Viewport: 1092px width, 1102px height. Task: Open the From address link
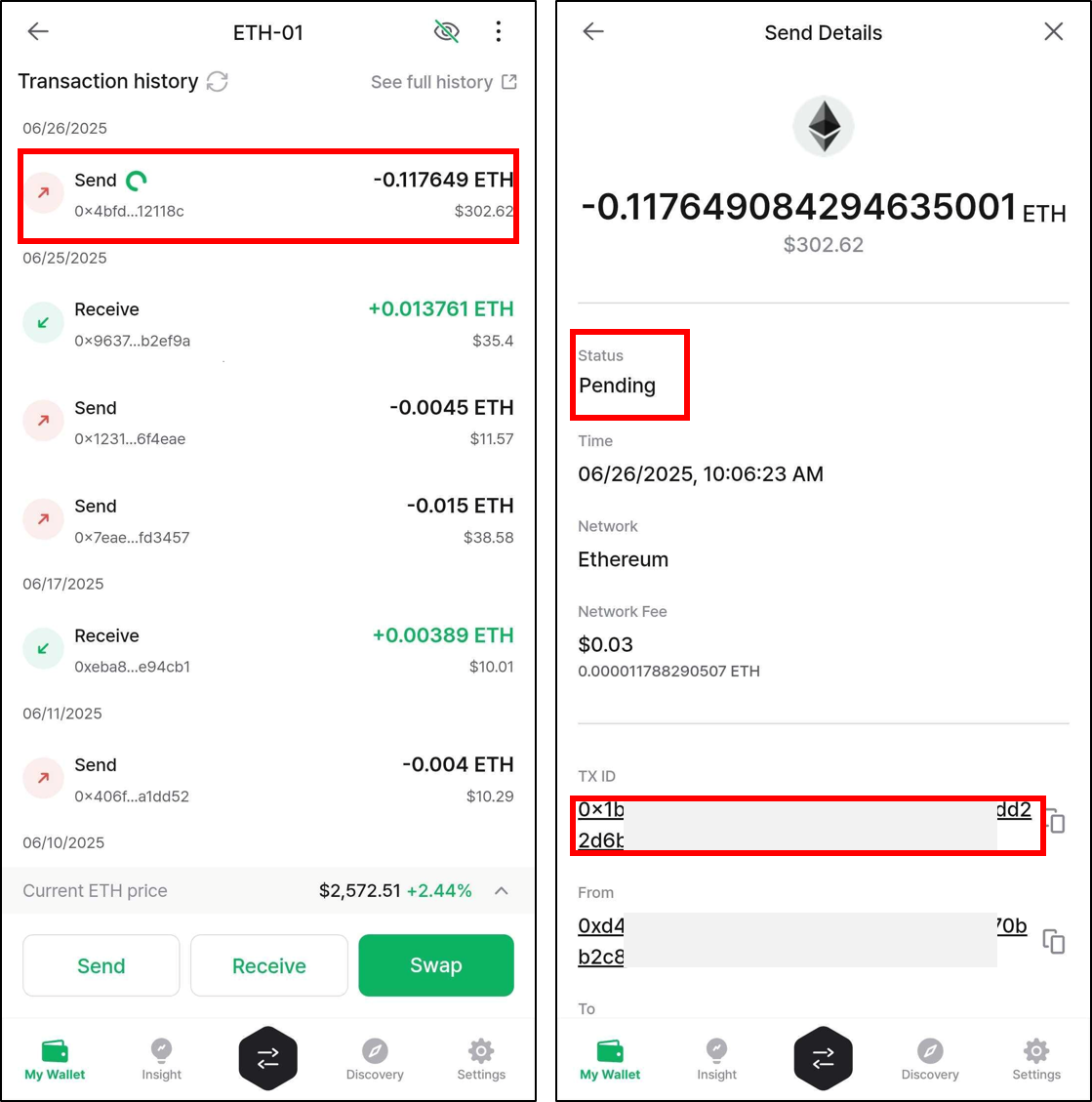click(601, 941)
